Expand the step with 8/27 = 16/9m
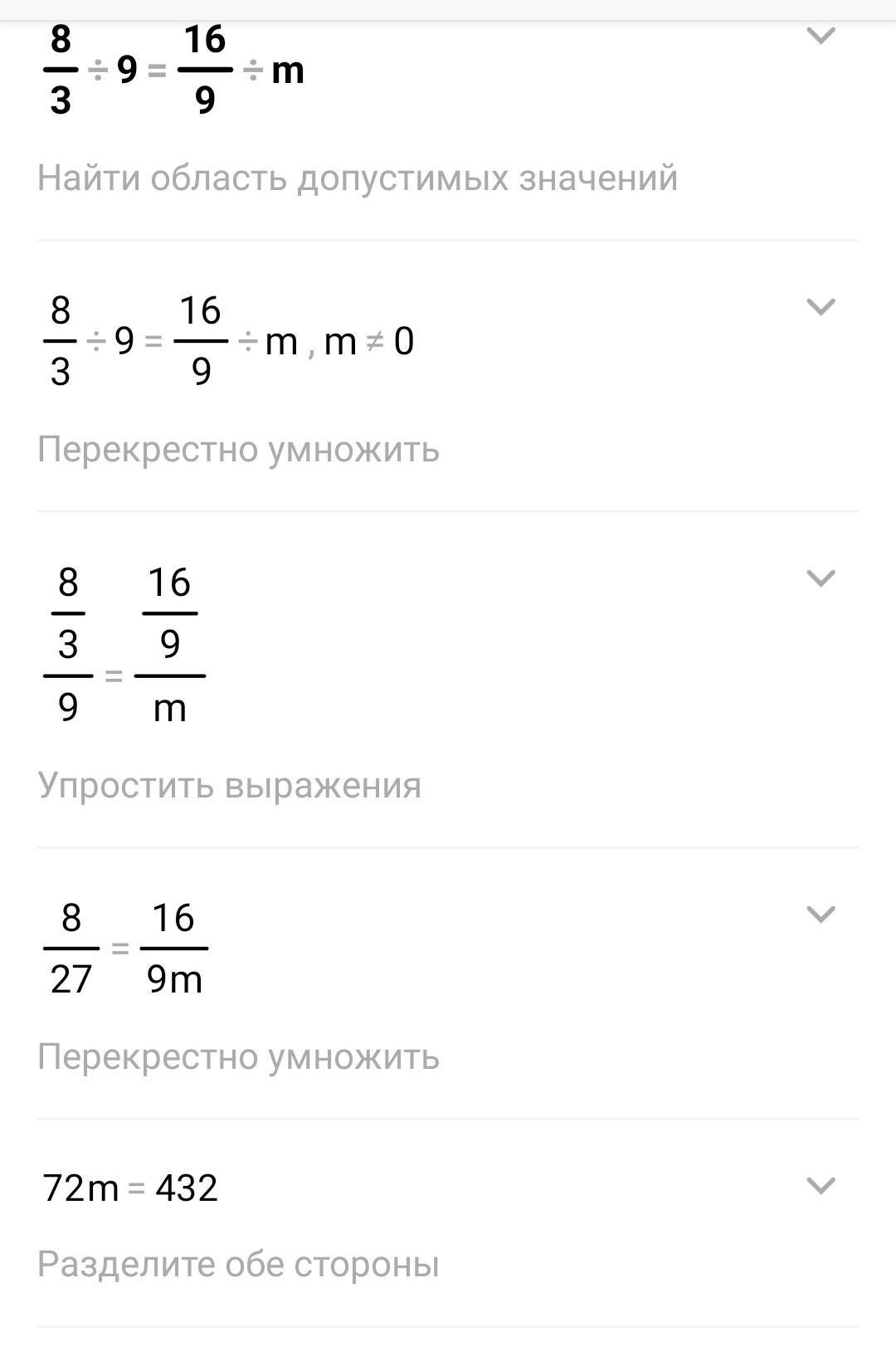 coord(821,915)
